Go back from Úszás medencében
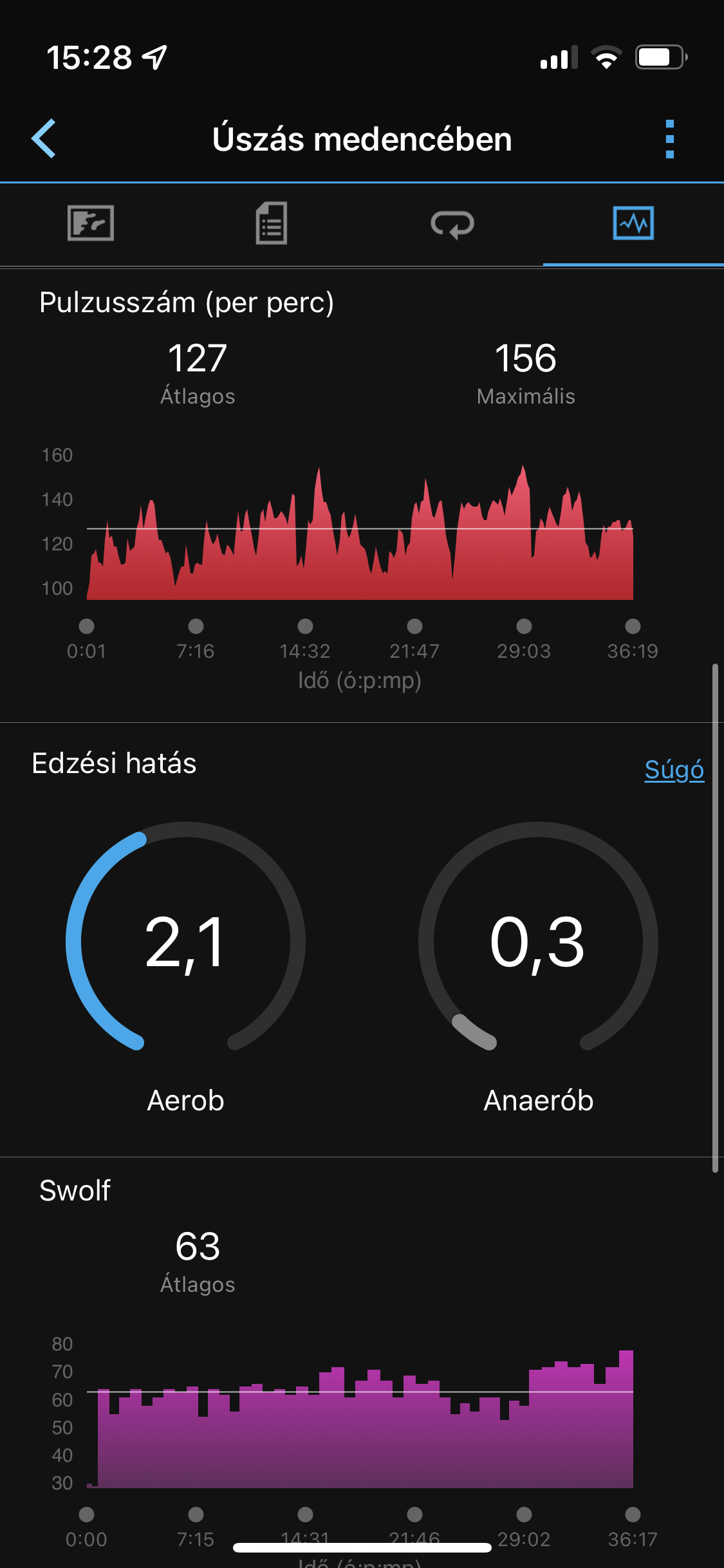This screenshot has height=1568, width=724. point(44,138)
